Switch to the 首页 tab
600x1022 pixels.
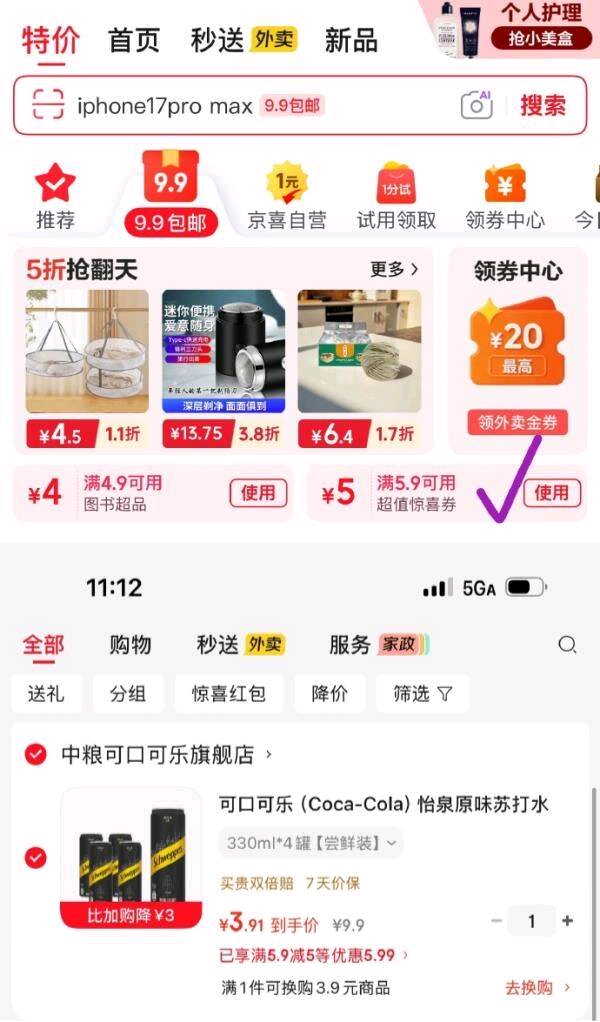coord(134,40)
